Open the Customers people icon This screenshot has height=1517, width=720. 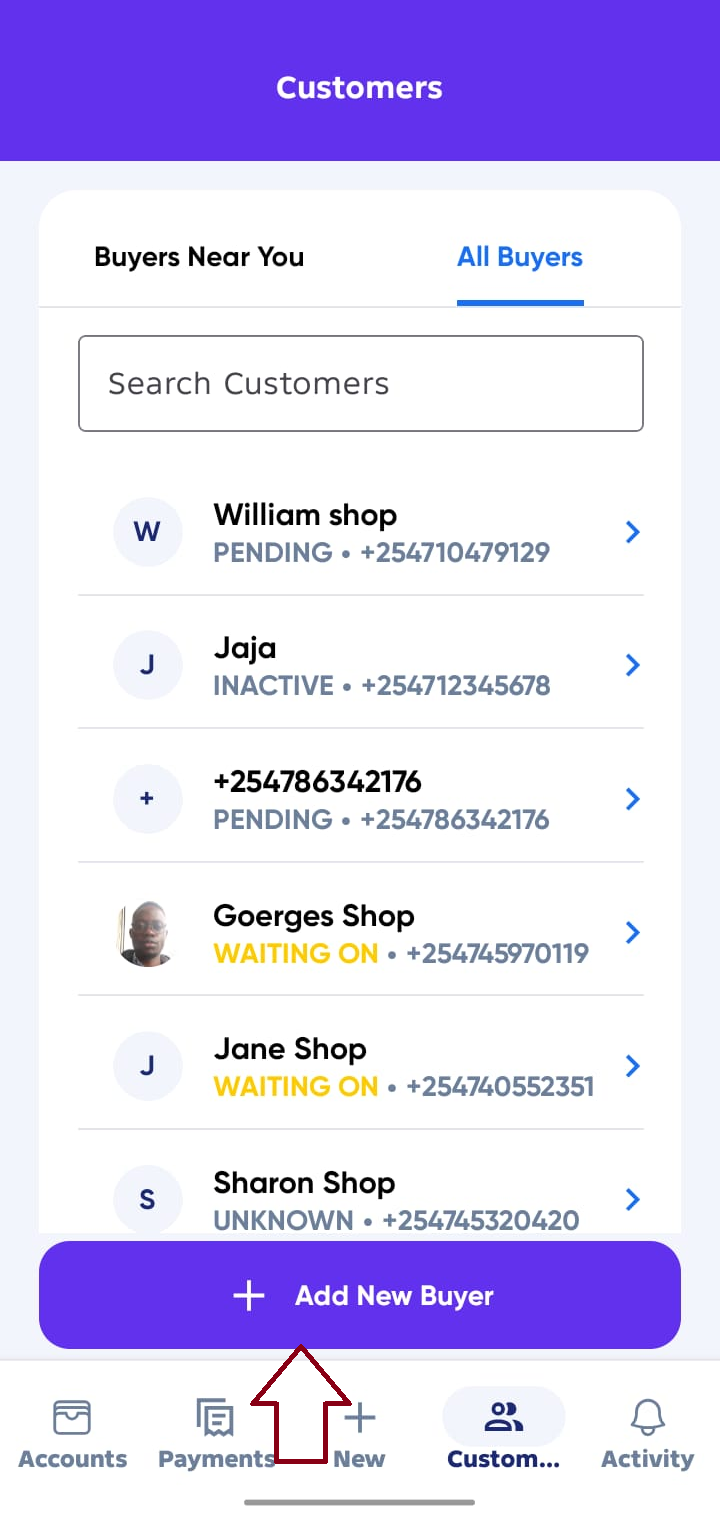point(504,1415)
